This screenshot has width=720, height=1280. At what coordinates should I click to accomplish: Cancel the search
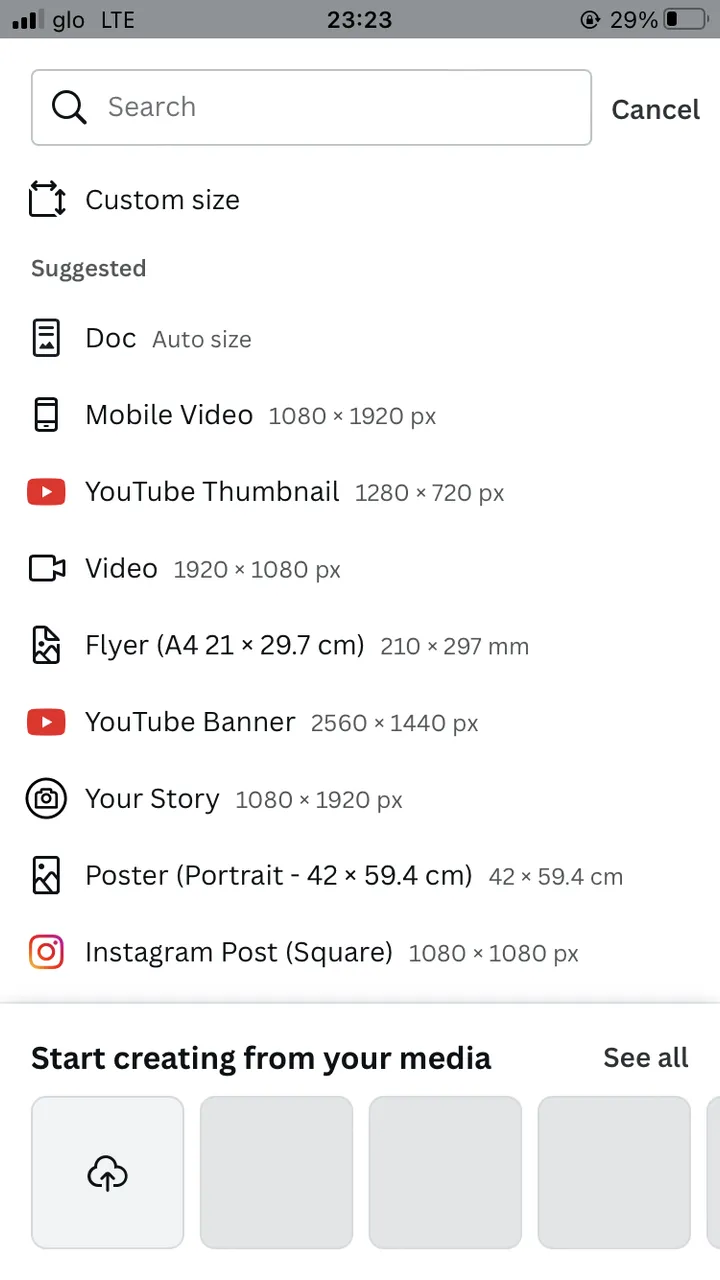click(x=655, y=109)
